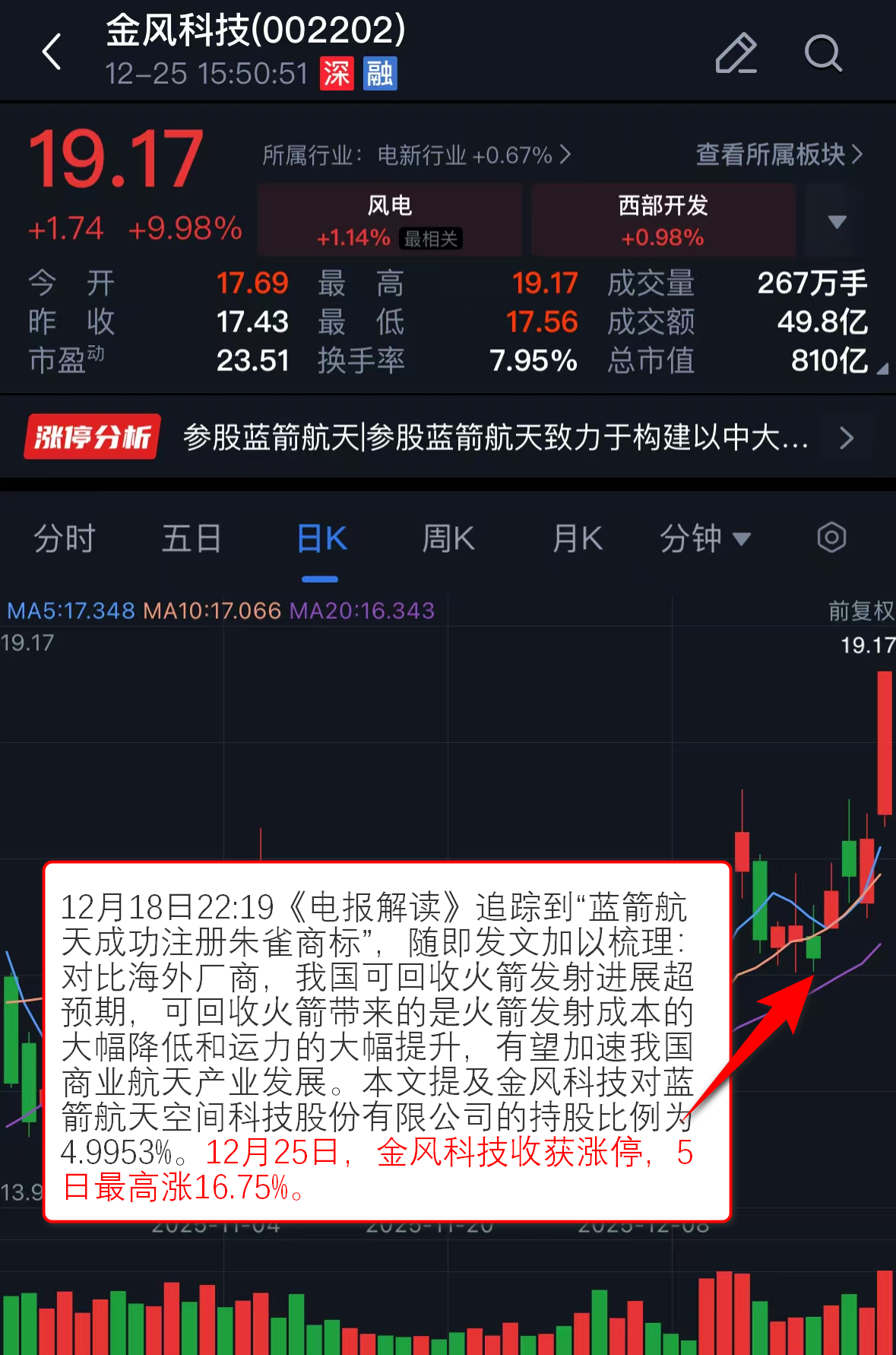
Task: Select the 日K chart tab
Action: tap(321, 539)
